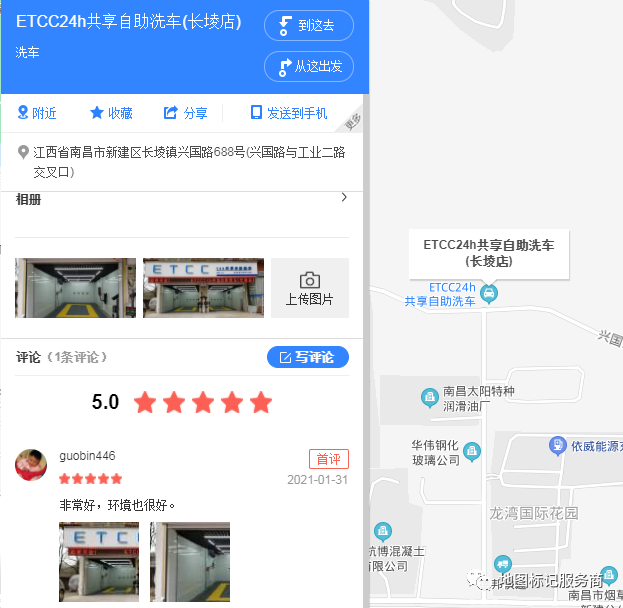Open guobin446's second review photo
The width and height of the screenshot is (623, 608).
[x=190, y=561]
